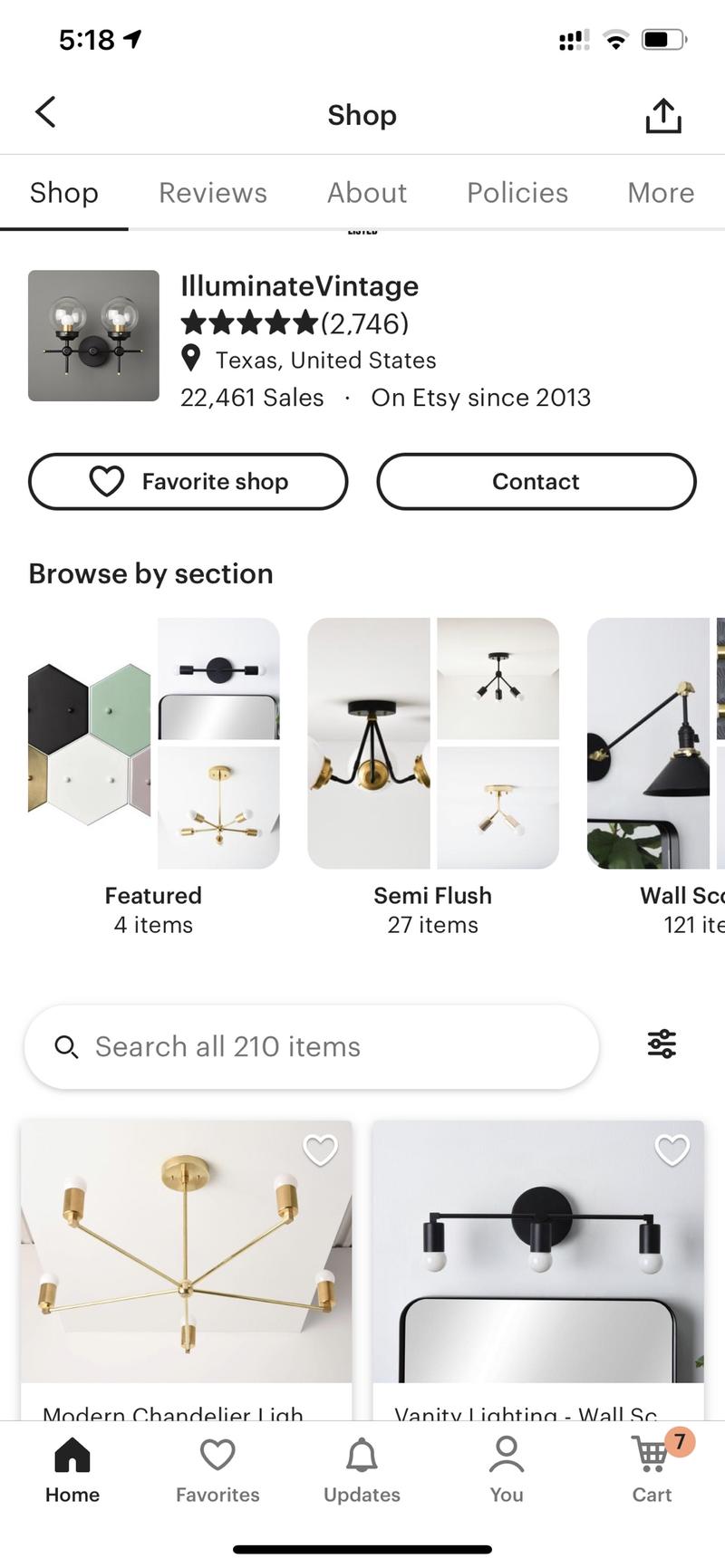Favorite the Vanity Lighting listing heart
The height and width of the screenshot is (1568, 725).
671,1149
